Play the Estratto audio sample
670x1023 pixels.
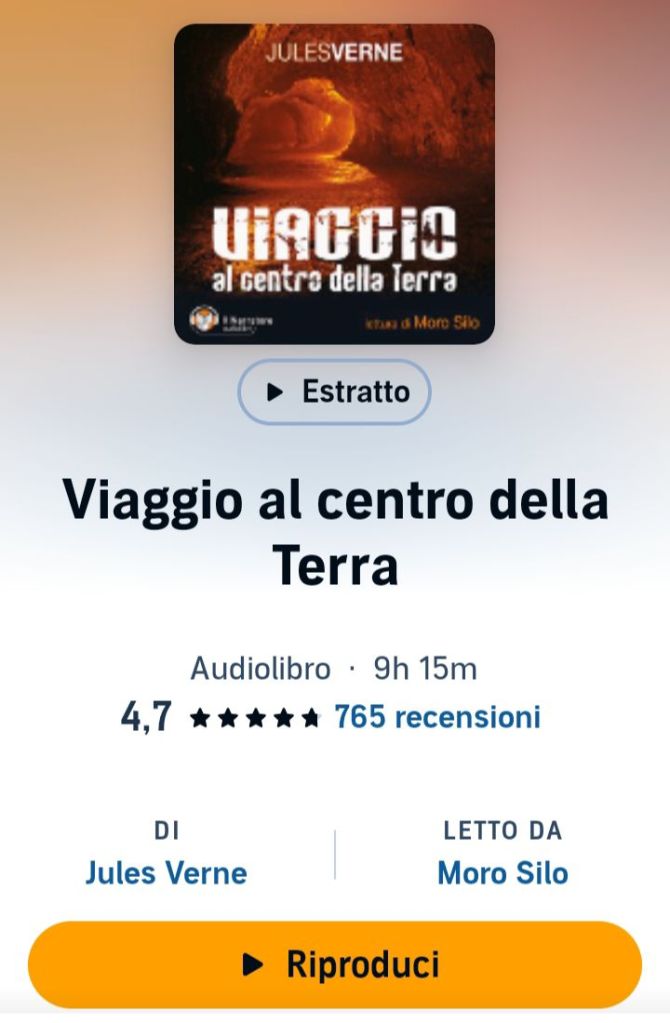click(334, 392)
